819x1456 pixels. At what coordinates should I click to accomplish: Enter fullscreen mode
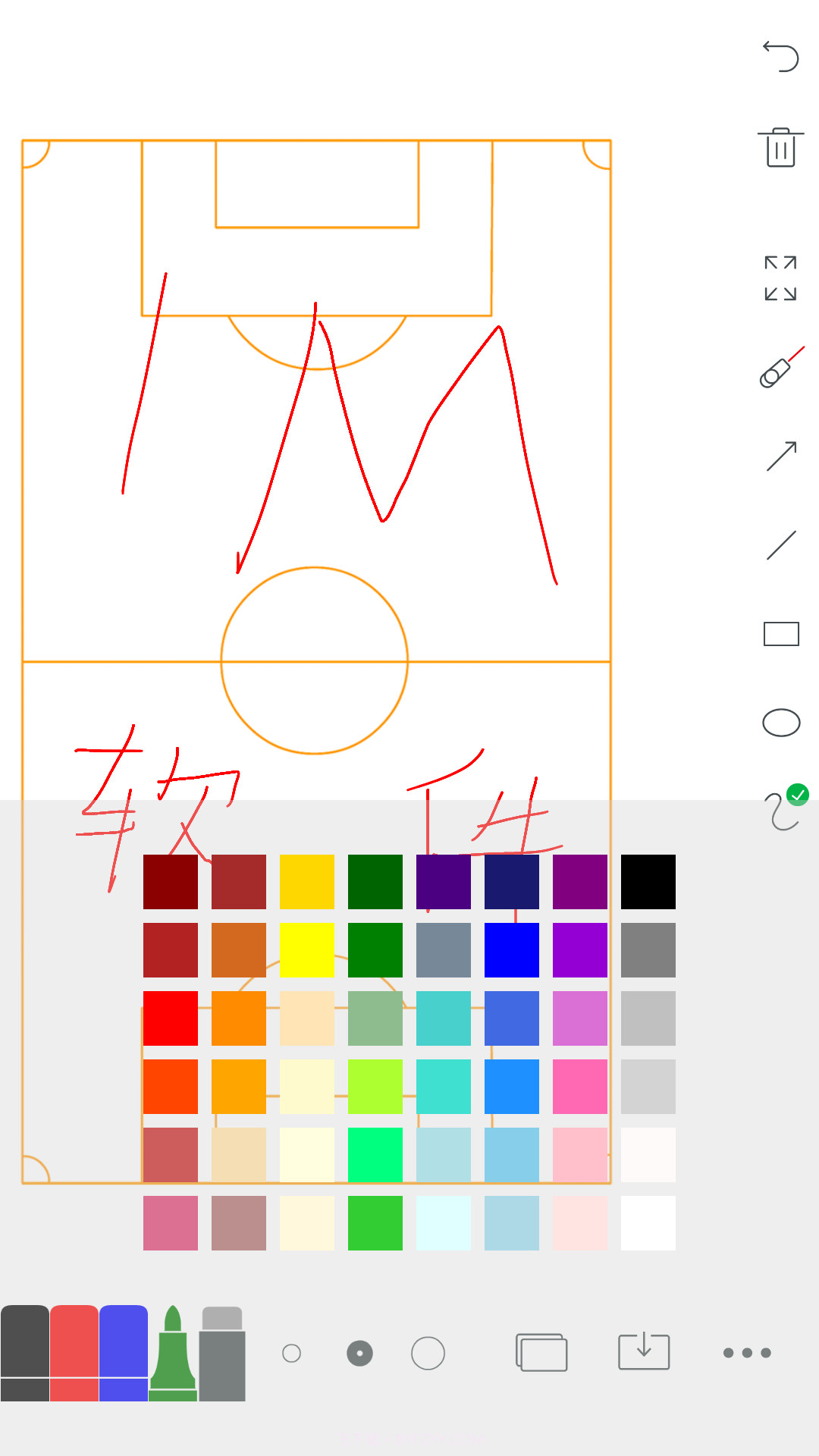781,278
